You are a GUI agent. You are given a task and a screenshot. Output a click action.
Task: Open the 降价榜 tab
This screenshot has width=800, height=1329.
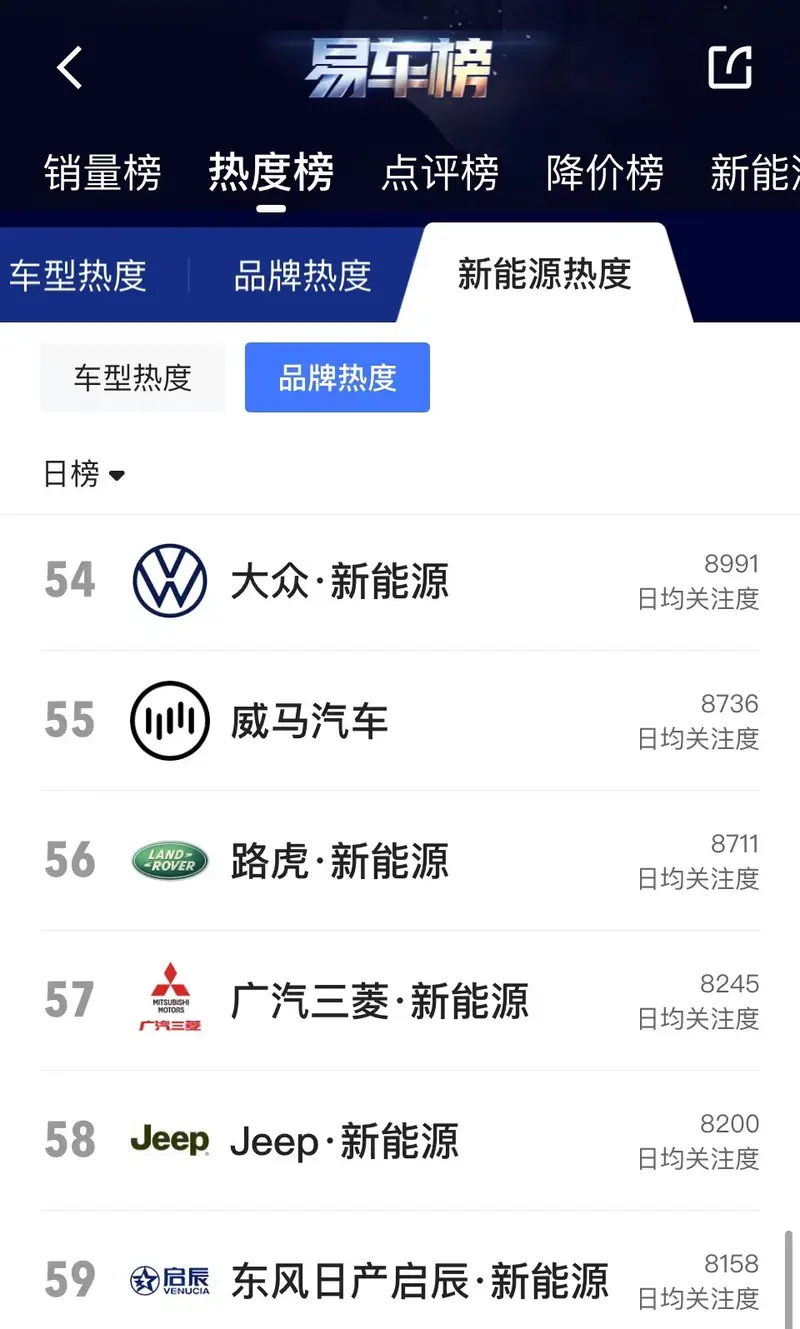point(605,174)
